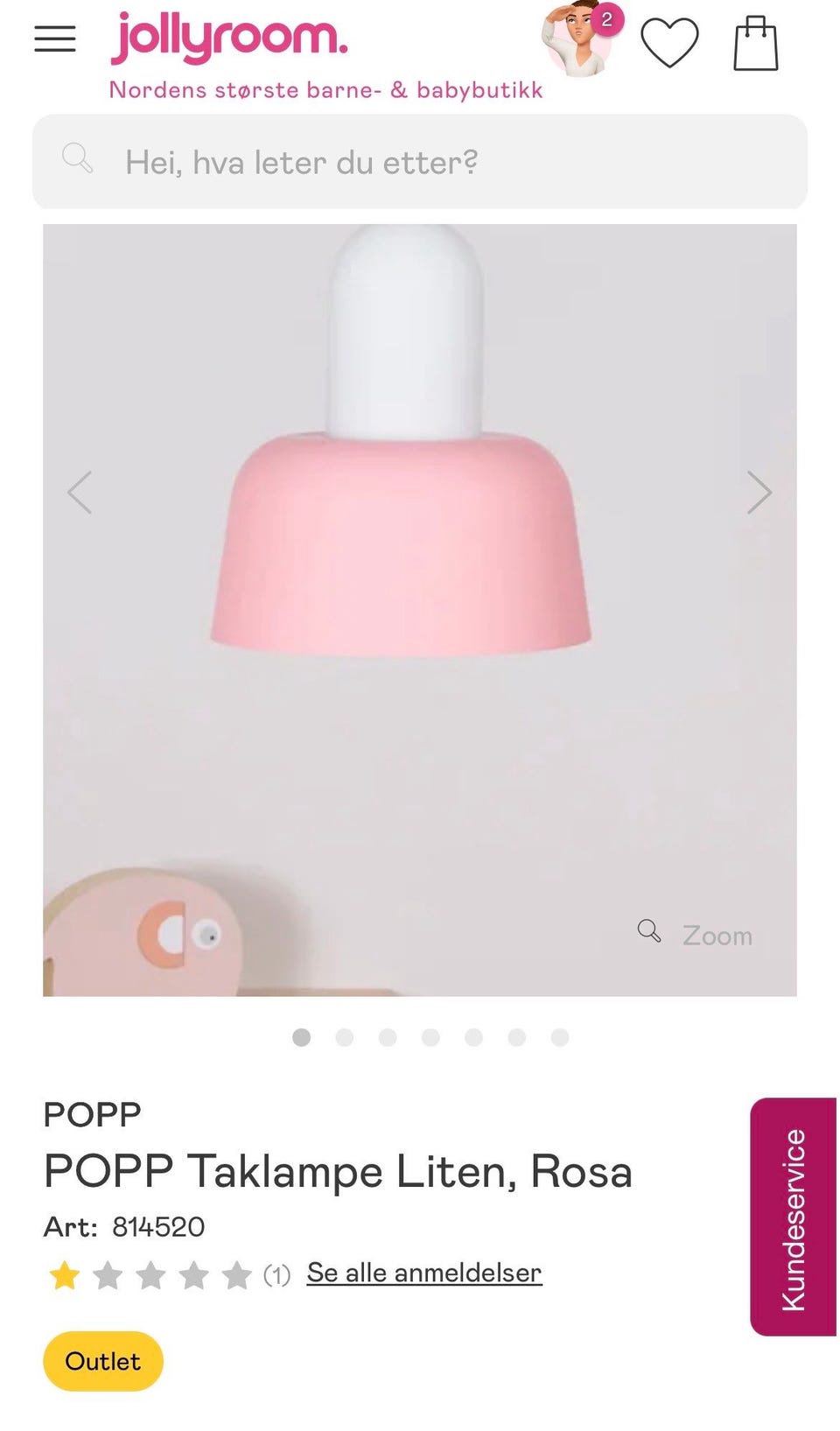Viewport: 840px width, 1431px height.
Task: Select the second image indicator dot
Action: [x=345, y=1037]
